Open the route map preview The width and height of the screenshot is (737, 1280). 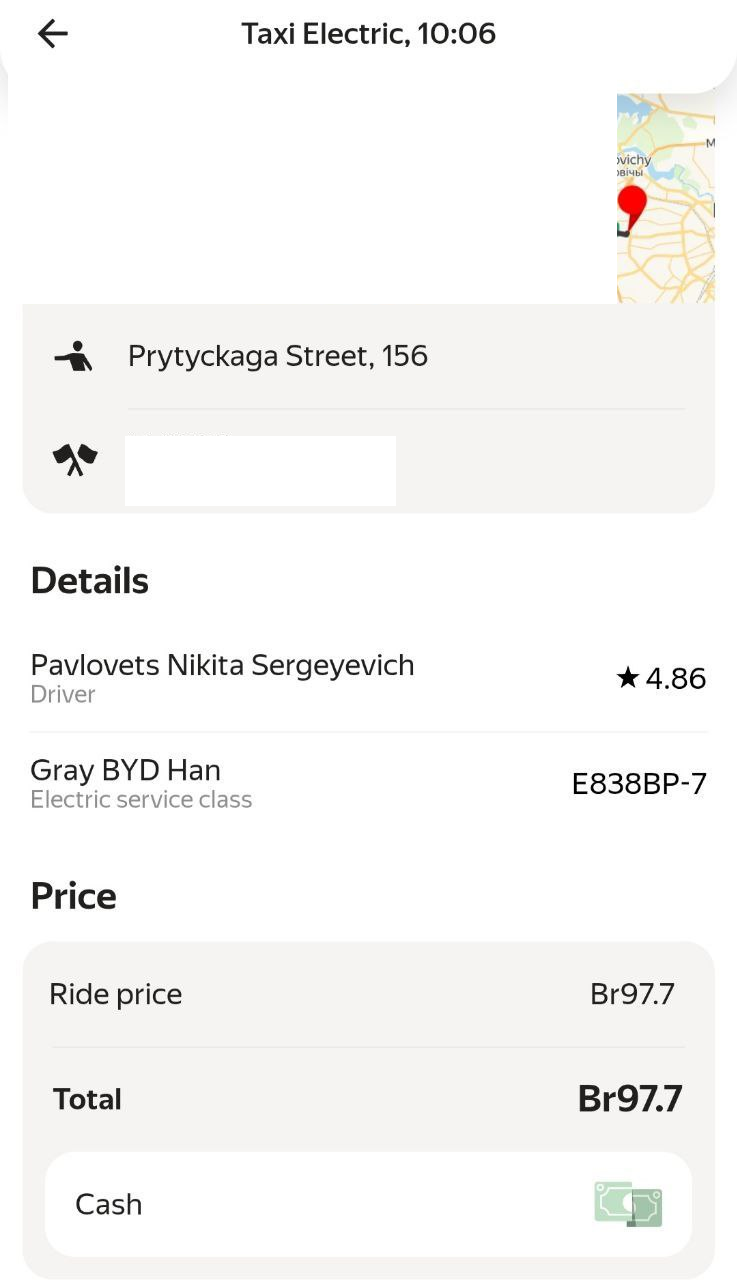click(665, 198)
